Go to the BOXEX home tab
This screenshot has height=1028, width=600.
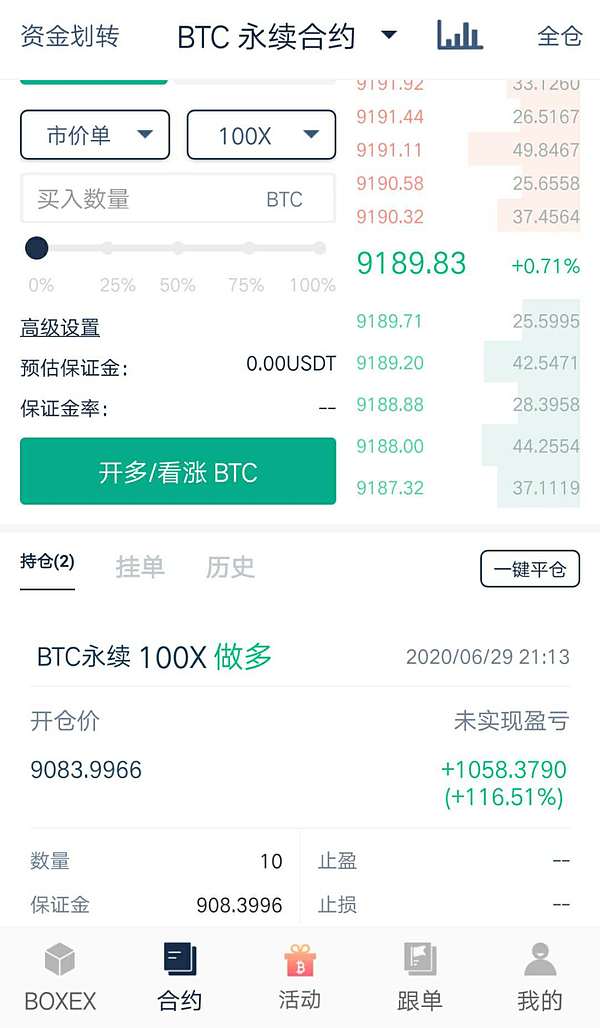60,977
